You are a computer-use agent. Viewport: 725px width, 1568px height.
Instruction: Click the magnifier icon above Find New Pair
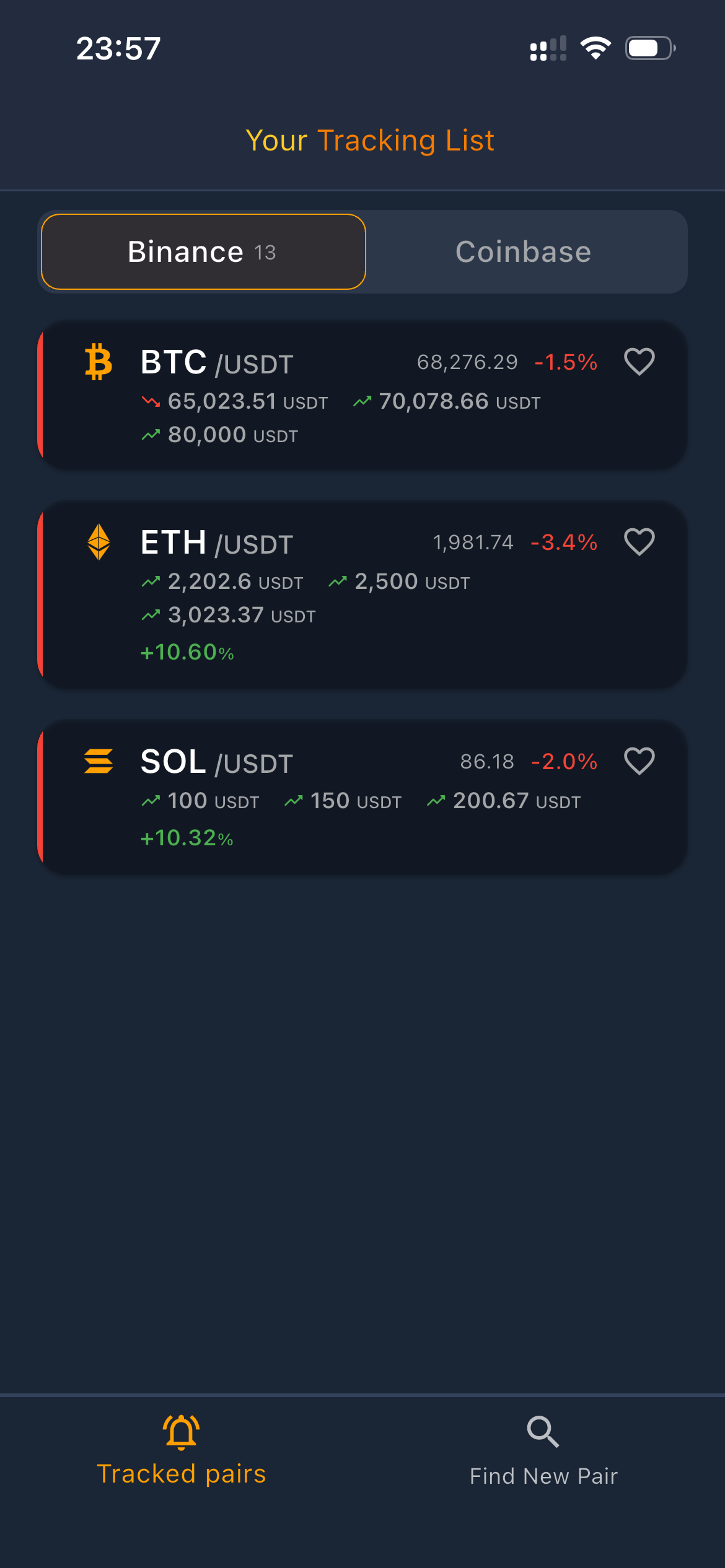(542, 1431)
